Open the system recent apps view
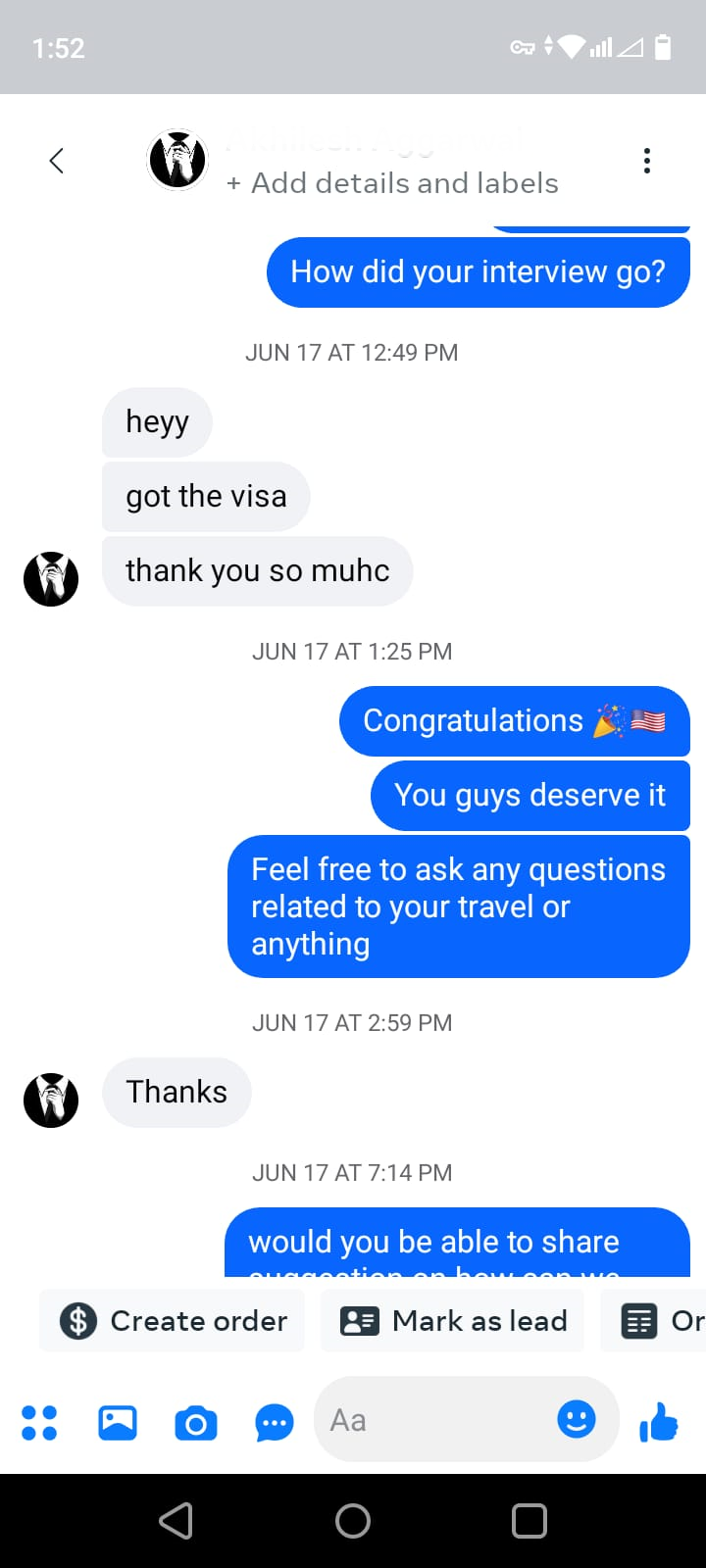Image resolution: width=706 pixels, height=1568 pixels. [x=529, y=1521]
